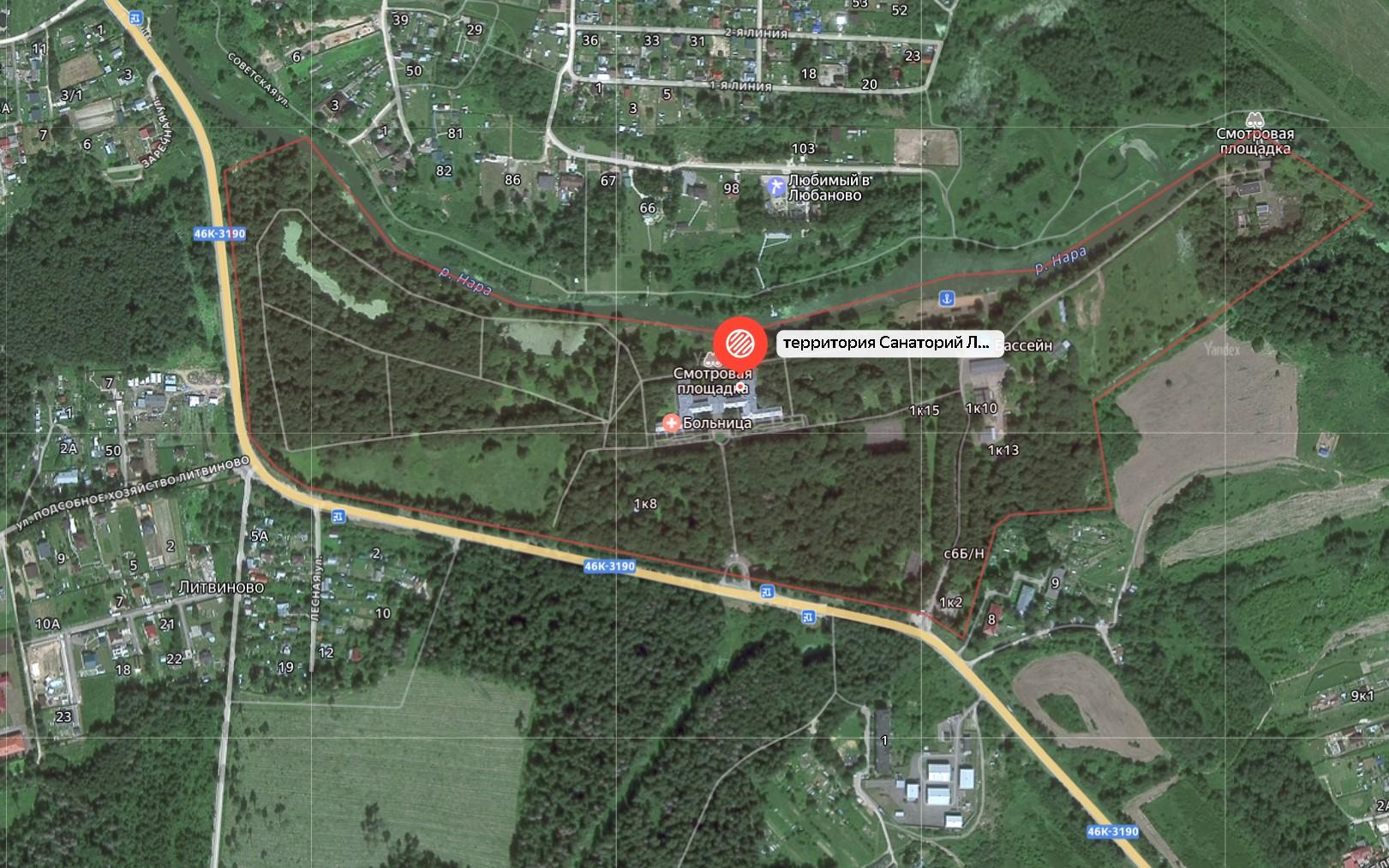Tap the pier anchor icon by the river
Image resolution: width=1389 pixels, height=868 pixels.
point(947,298)
